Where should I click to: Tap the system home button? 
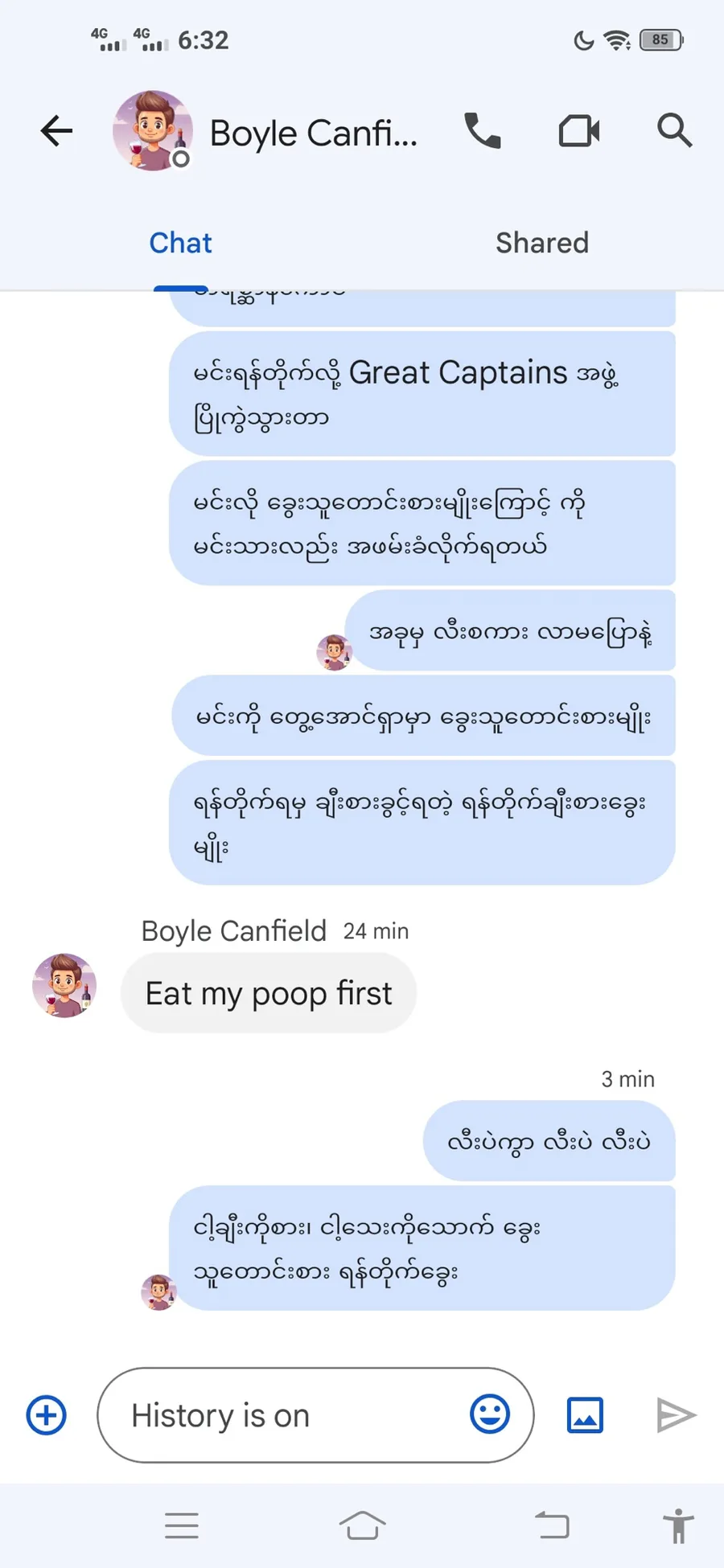click(x=362, y=1525)
